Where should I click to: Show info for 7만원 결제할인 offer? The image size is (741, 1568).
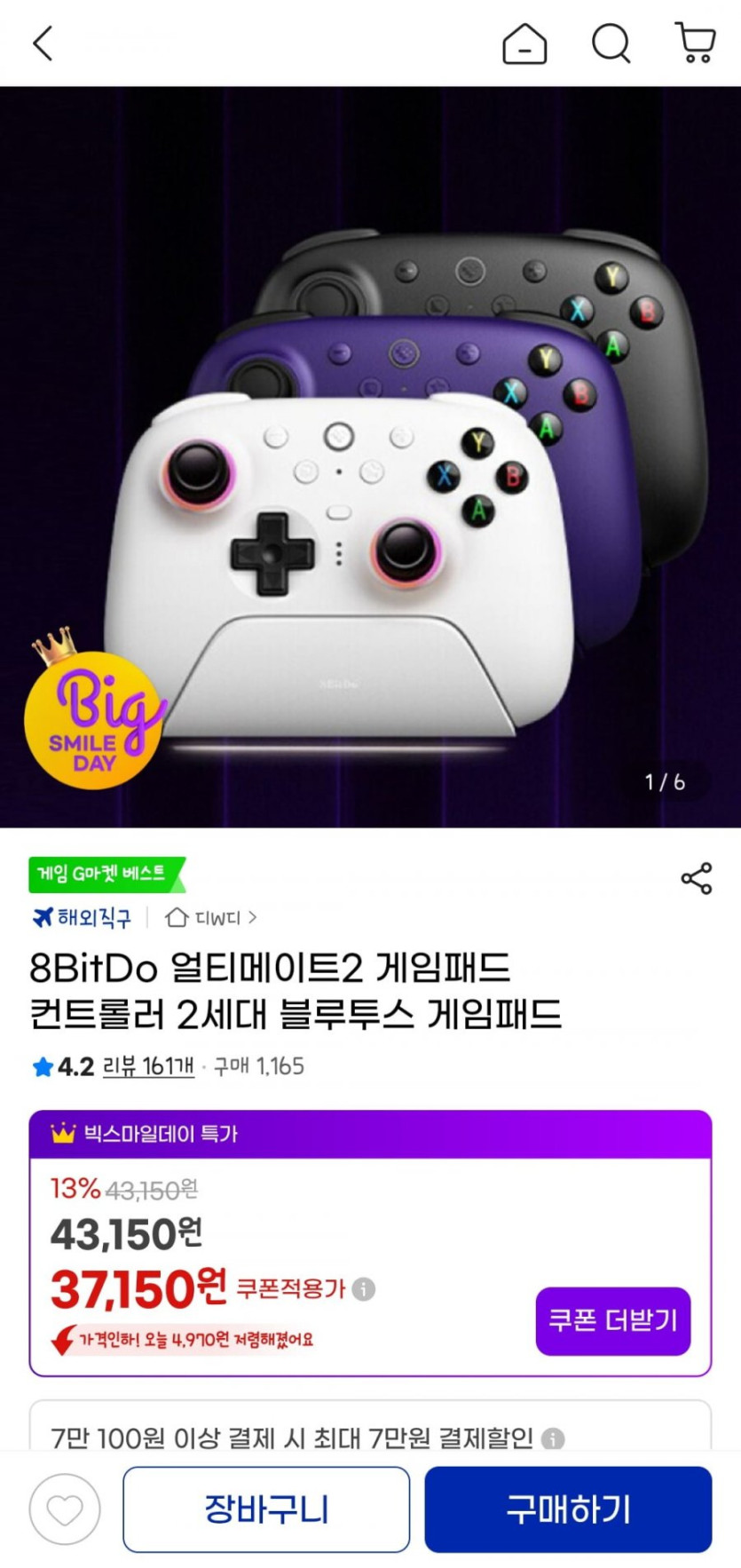point(553,1438)
